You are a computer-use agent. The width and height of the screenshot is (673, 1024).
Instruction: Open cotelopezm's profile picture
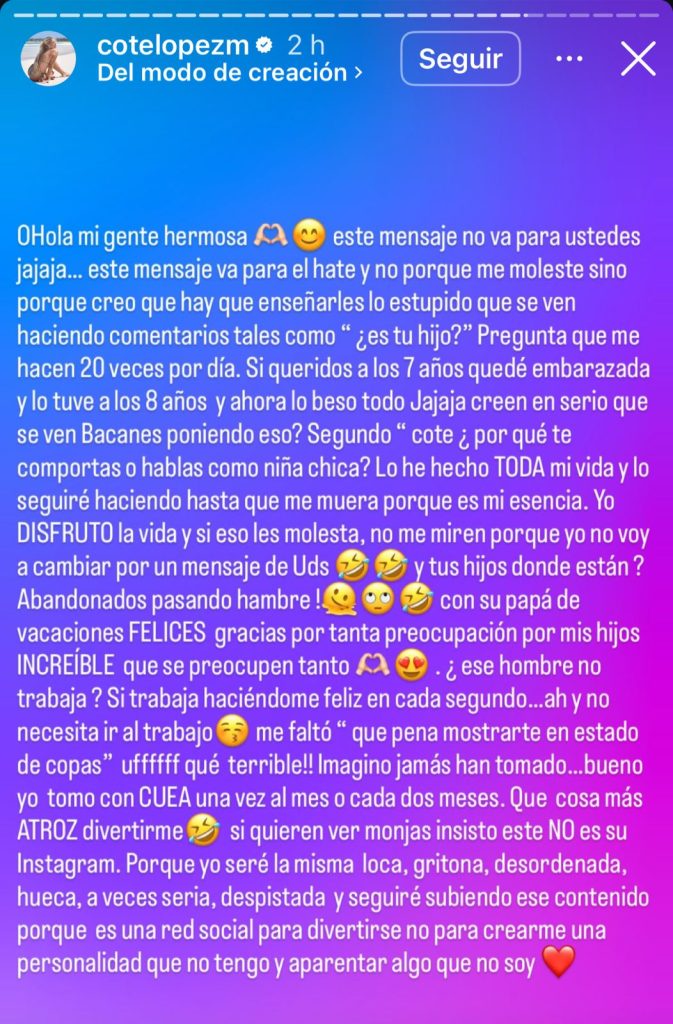[x=46, y=59]
